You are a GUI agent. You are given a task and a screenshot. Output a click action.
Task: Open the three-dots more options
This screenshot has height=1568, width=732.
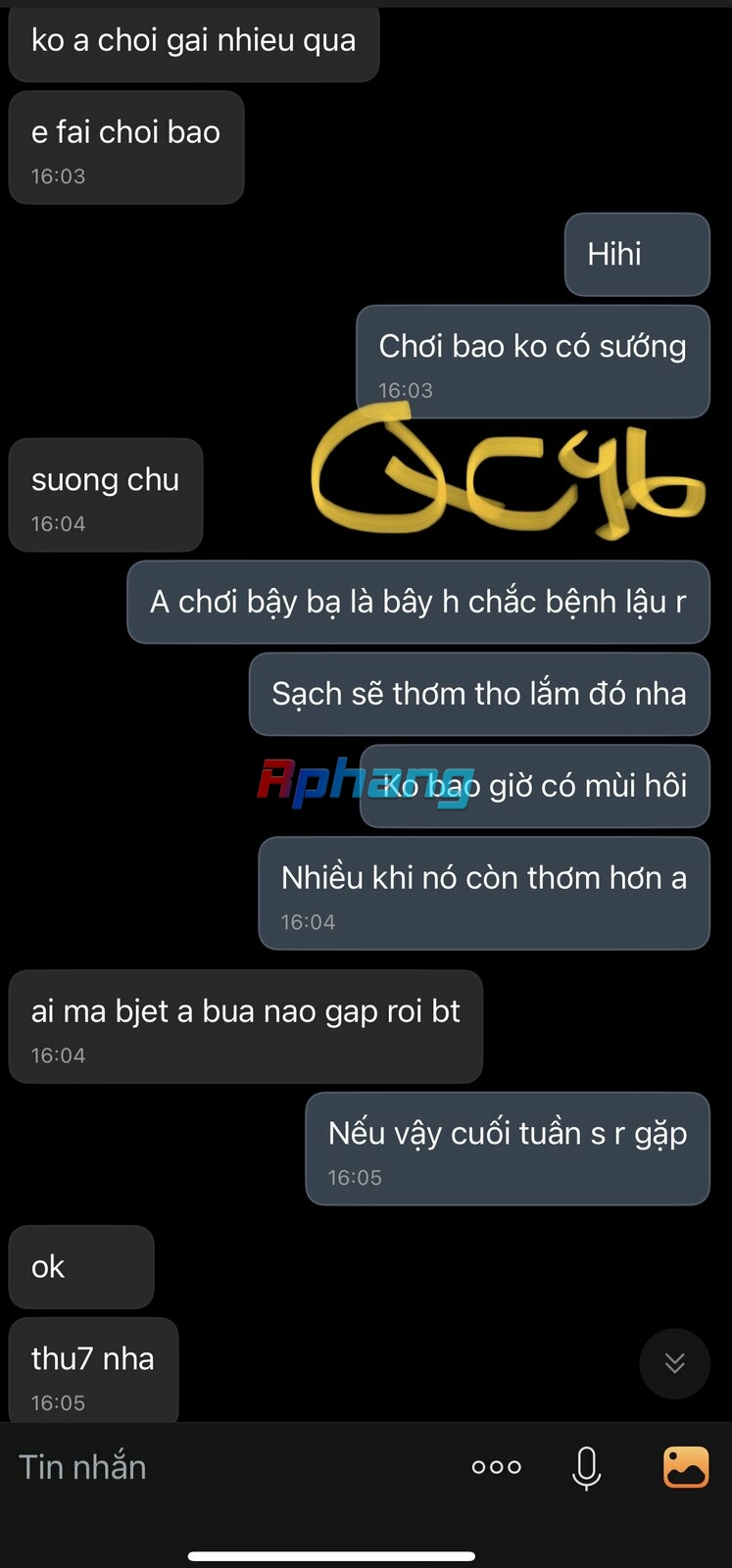pyautogui.click(x=496, y=1467)
